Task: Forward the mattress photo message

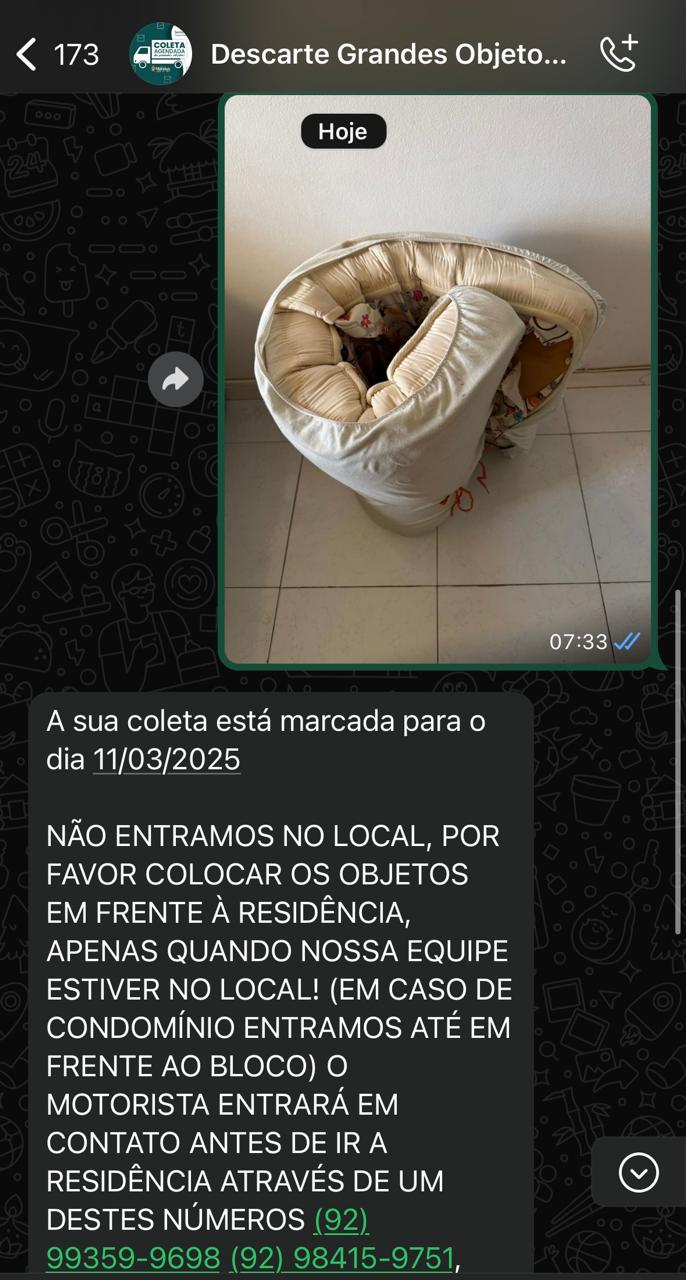Action: point(175,380)
